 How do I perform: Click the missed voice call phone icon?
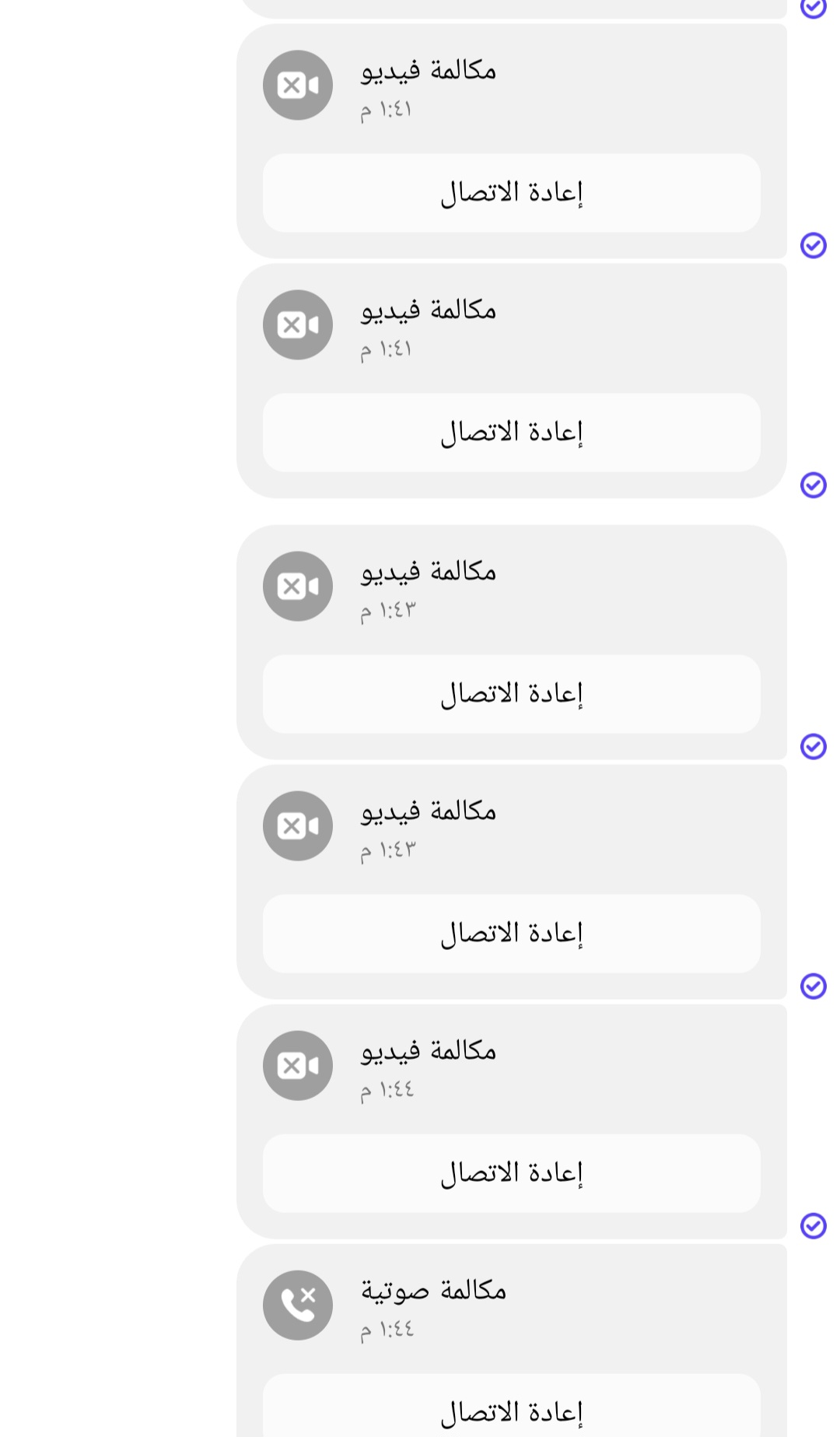(297, 1305)
